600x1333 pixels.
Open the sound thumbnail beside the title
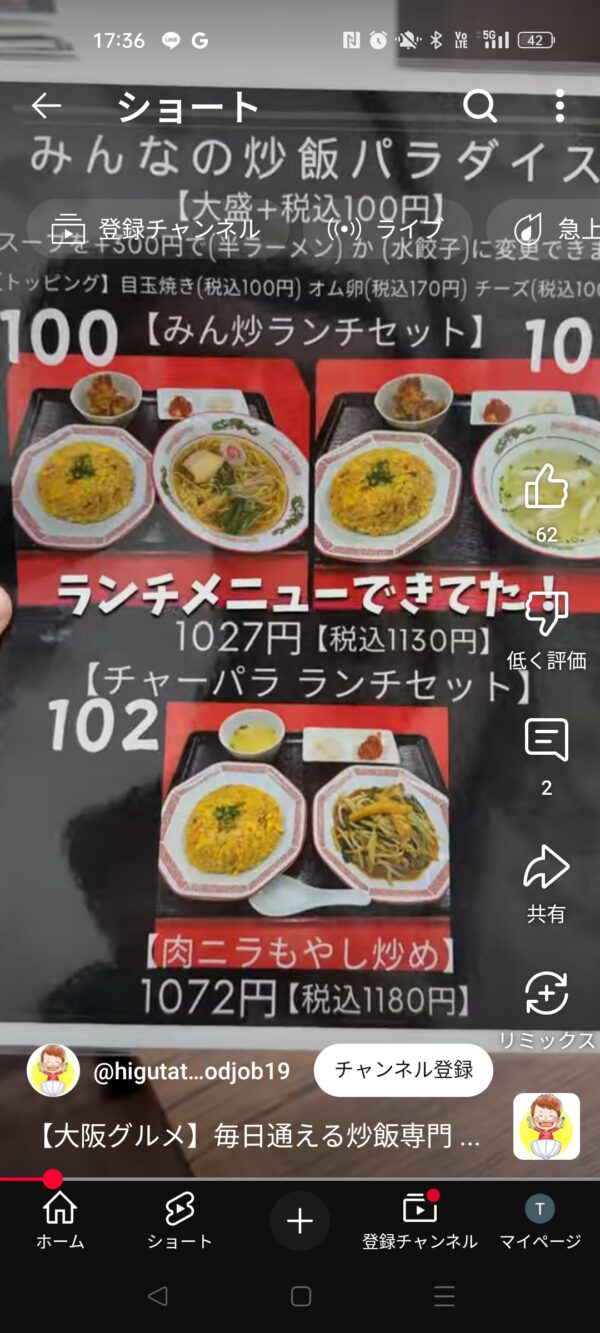546,1126
